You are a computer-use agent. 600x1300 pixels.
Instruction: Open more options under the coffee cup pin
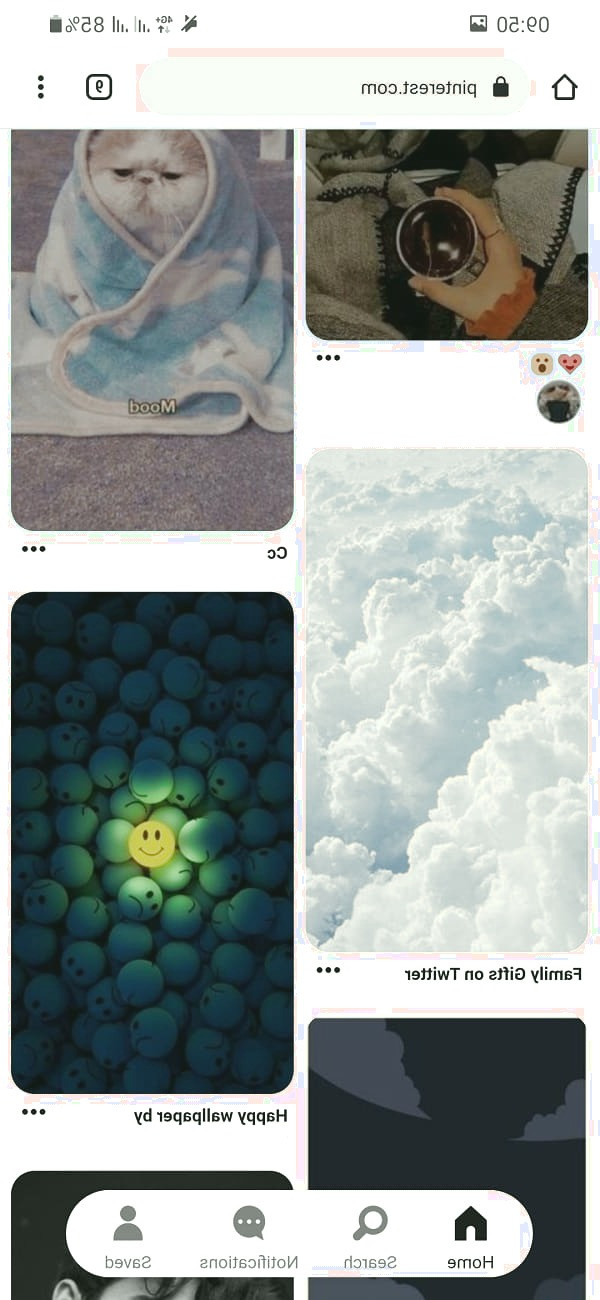point(328,358)
